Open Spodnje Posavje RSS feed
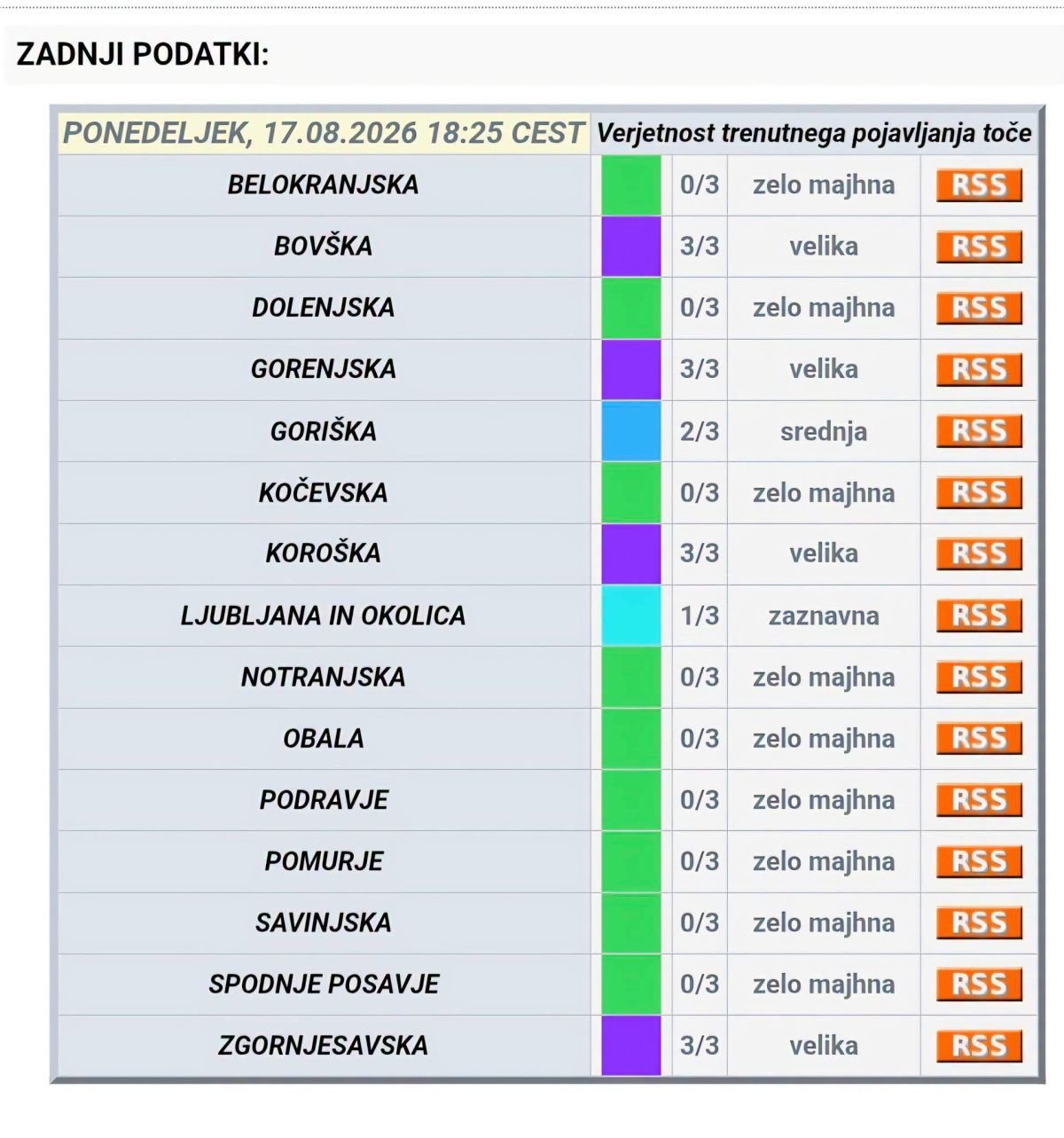The width and height of the screenshot is (1064, 1138). tap(979, 984)
